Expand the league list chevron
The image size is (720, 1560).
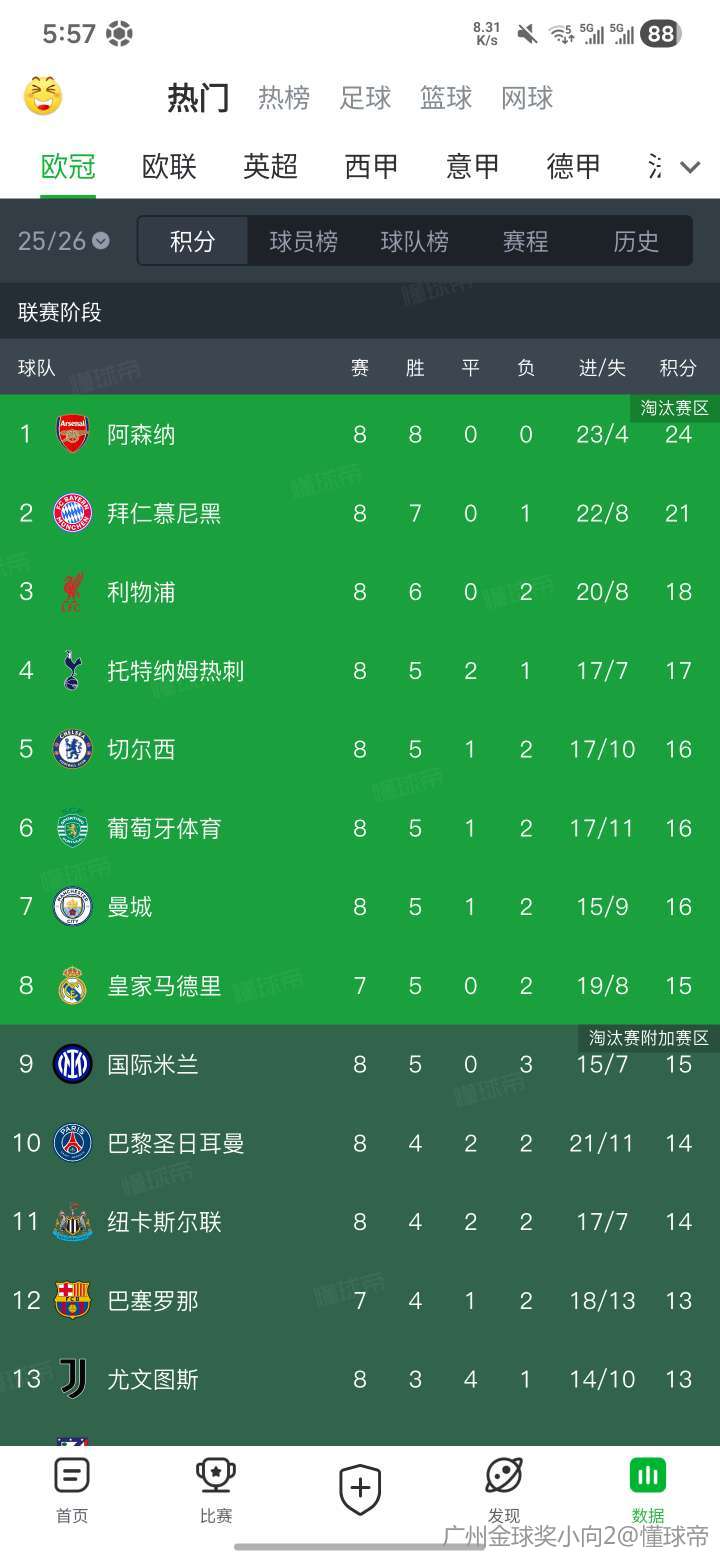690,167
